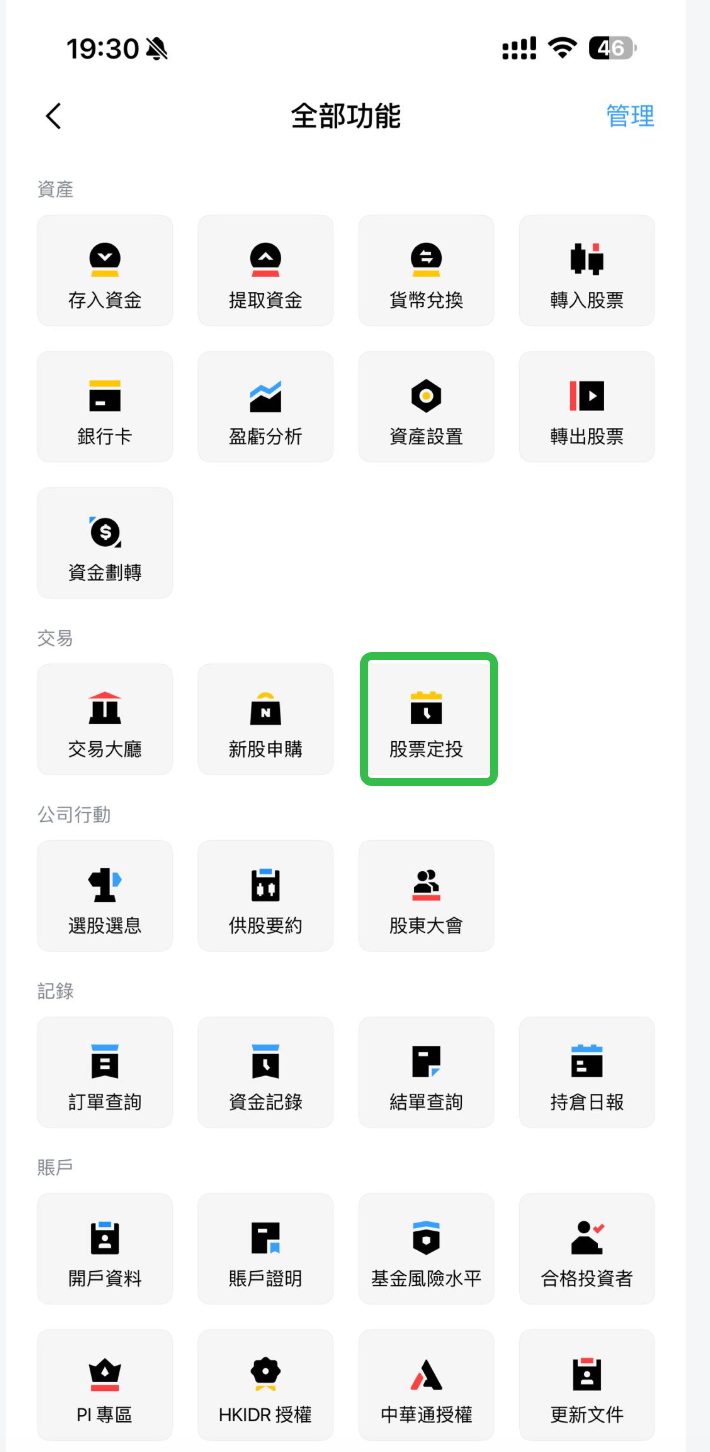Open 貨幣兌換 currency exchange

pos(426,271)
